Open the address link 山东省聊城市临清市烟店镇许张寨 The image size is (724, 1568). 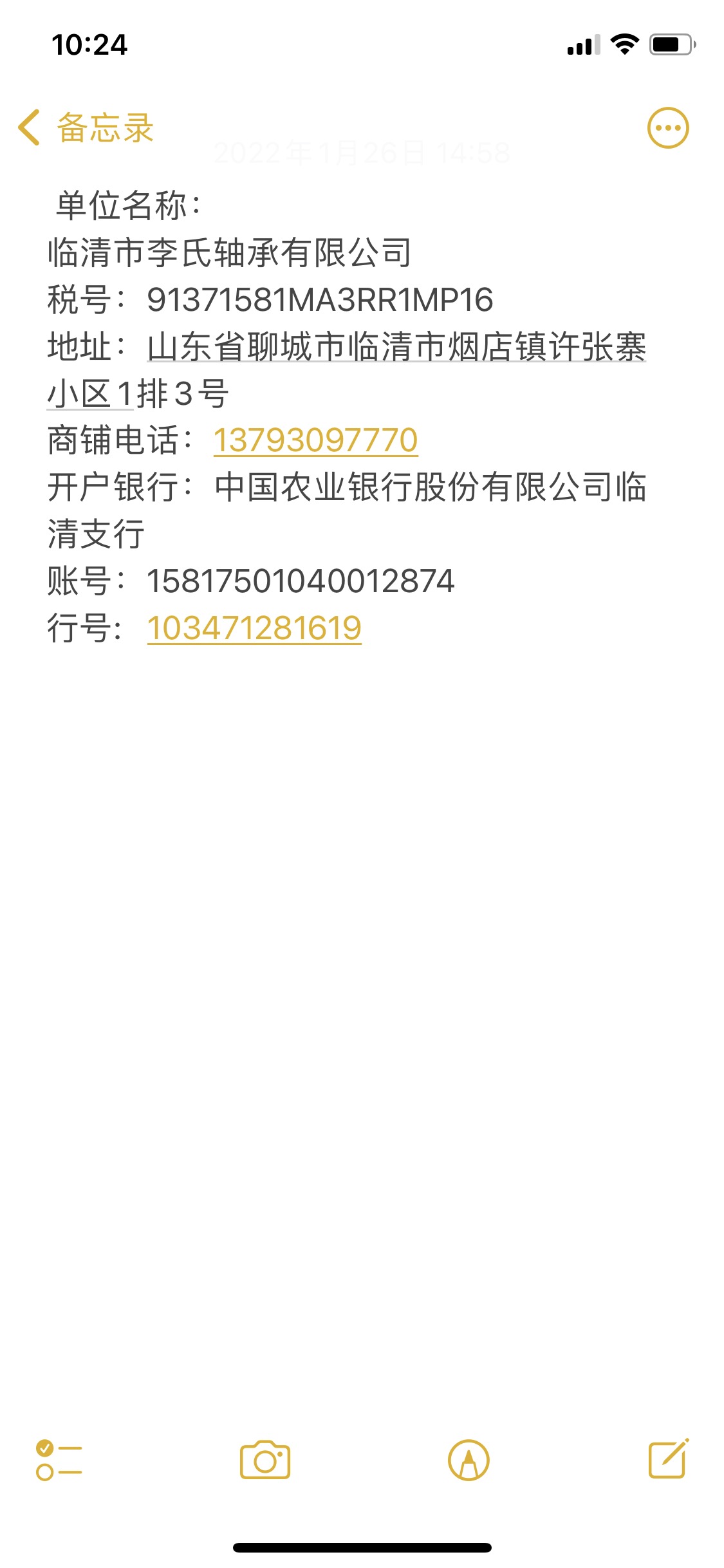[396, 347]
